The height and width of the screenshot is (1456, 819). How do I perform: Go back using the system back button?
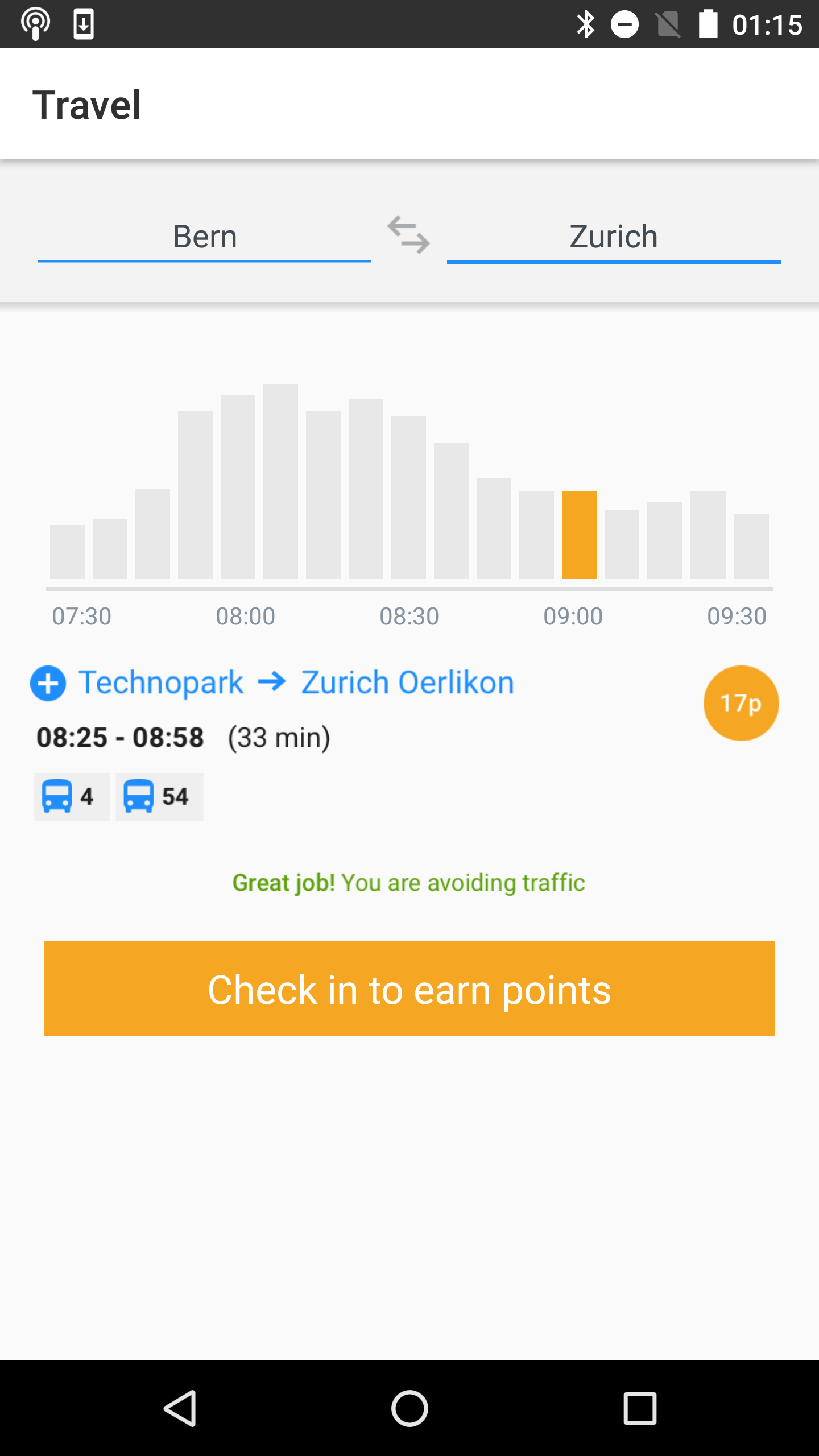click(x=180, y=1408)
